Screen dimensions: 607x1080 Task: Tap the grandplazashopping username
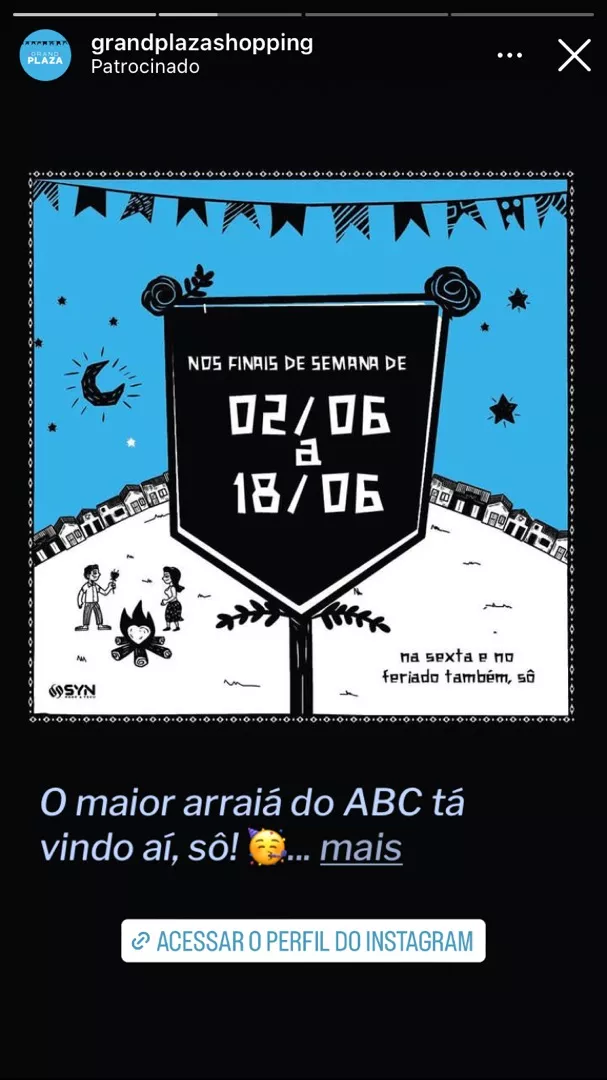click(202, 43)
